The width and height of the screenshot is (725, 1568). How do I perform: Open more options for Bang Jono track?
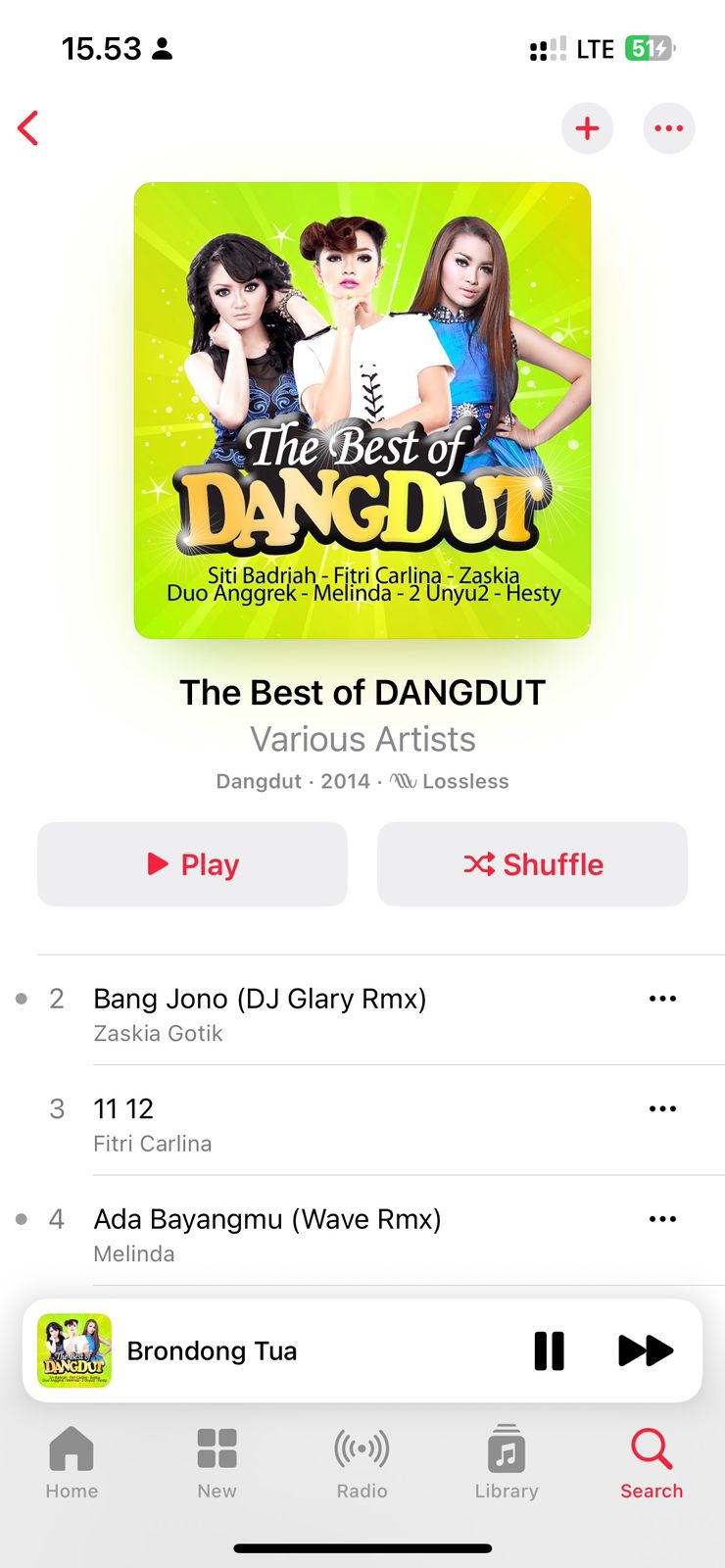point(662,999)
